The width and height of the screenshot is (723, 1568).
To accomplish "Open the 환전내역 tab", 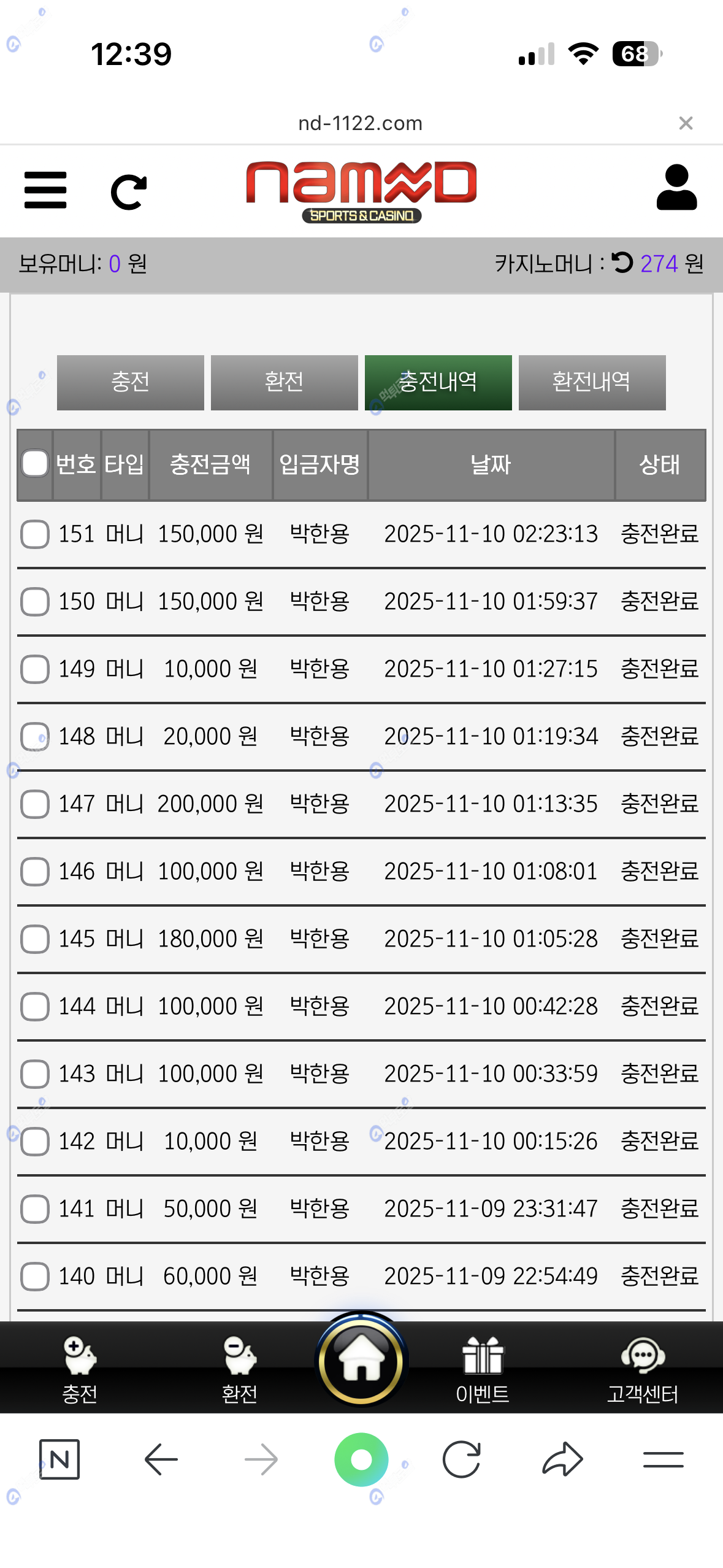I will coord(592,382).
